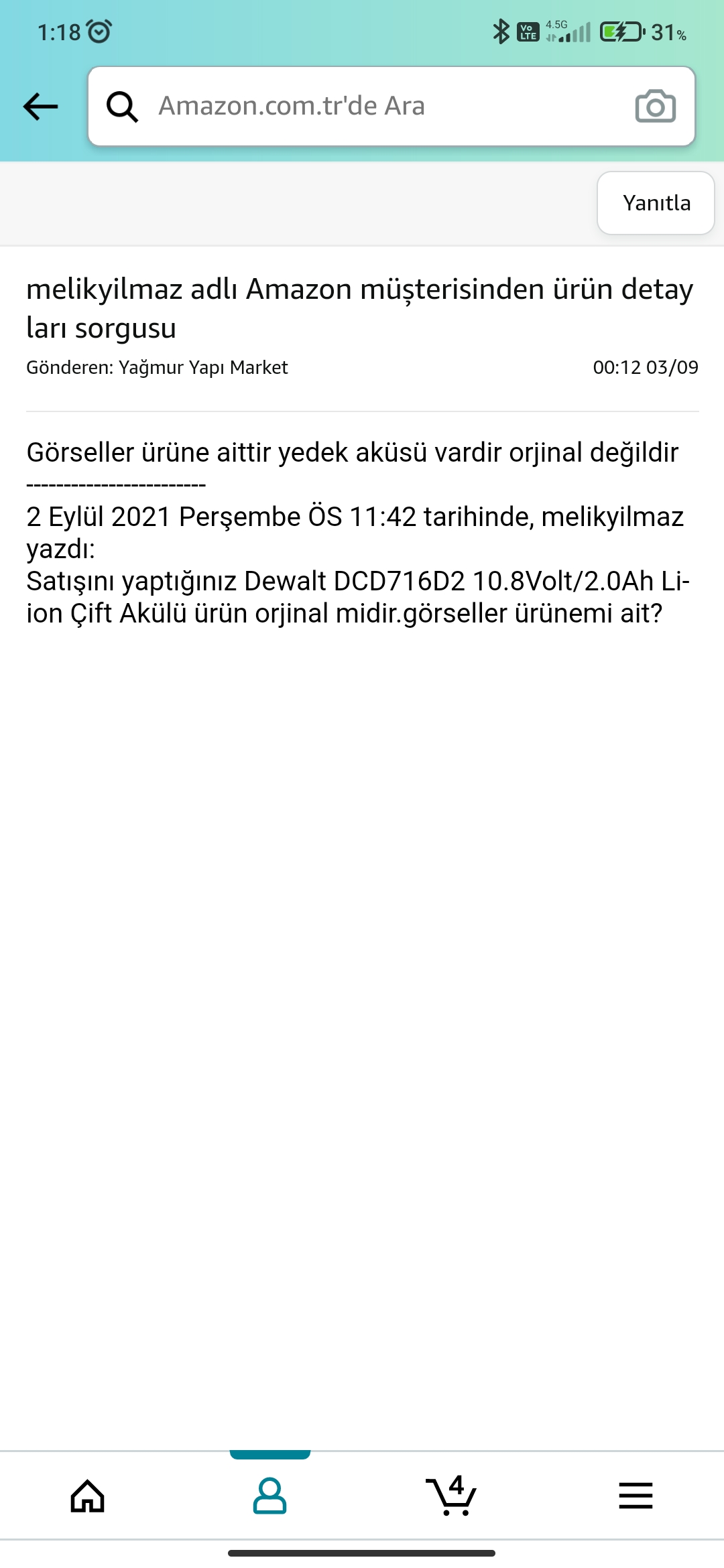Open the account profile tab
724x1568 pixels.
click(269, 1496)
